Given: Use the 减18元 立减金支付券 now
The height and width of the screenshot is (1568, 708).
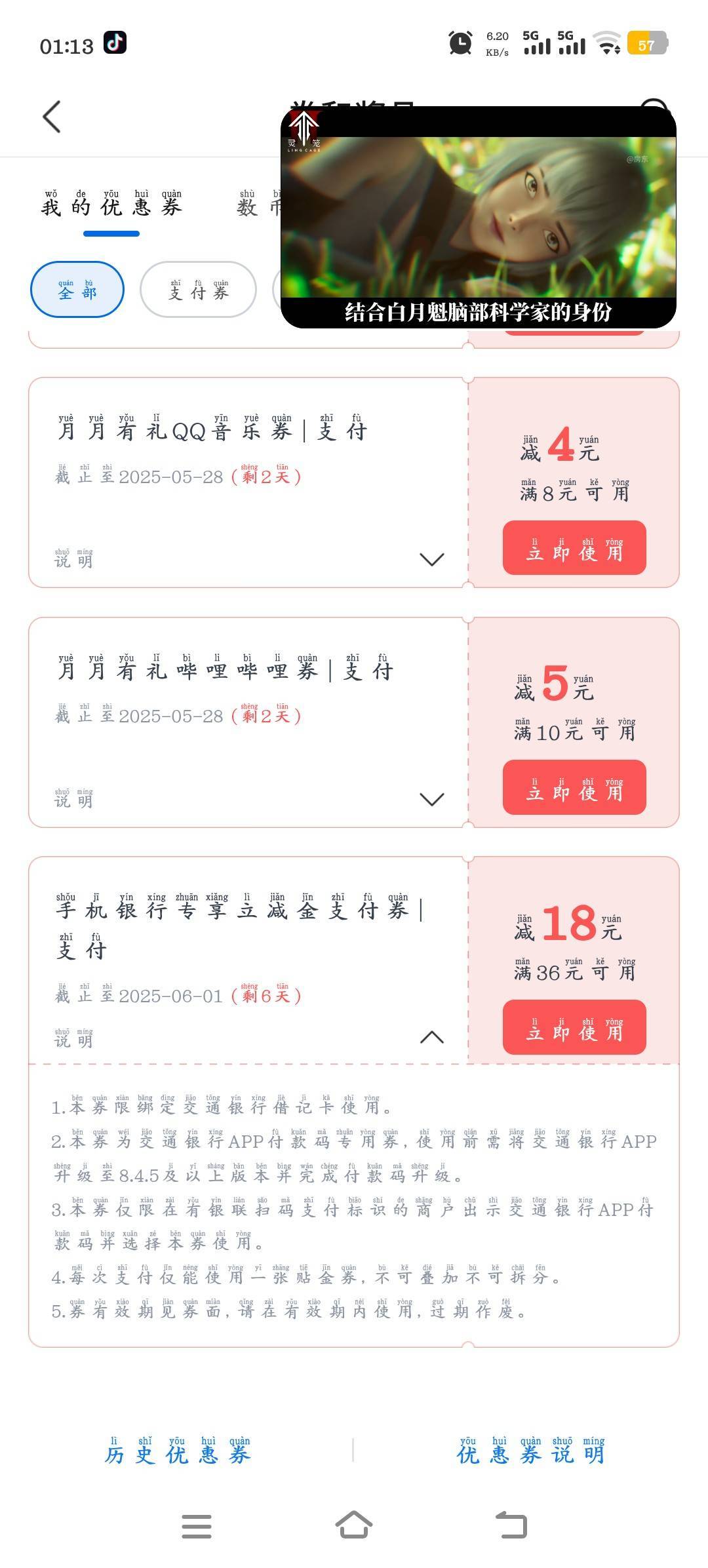Looking at the screenshot, I should point(574,1027).
